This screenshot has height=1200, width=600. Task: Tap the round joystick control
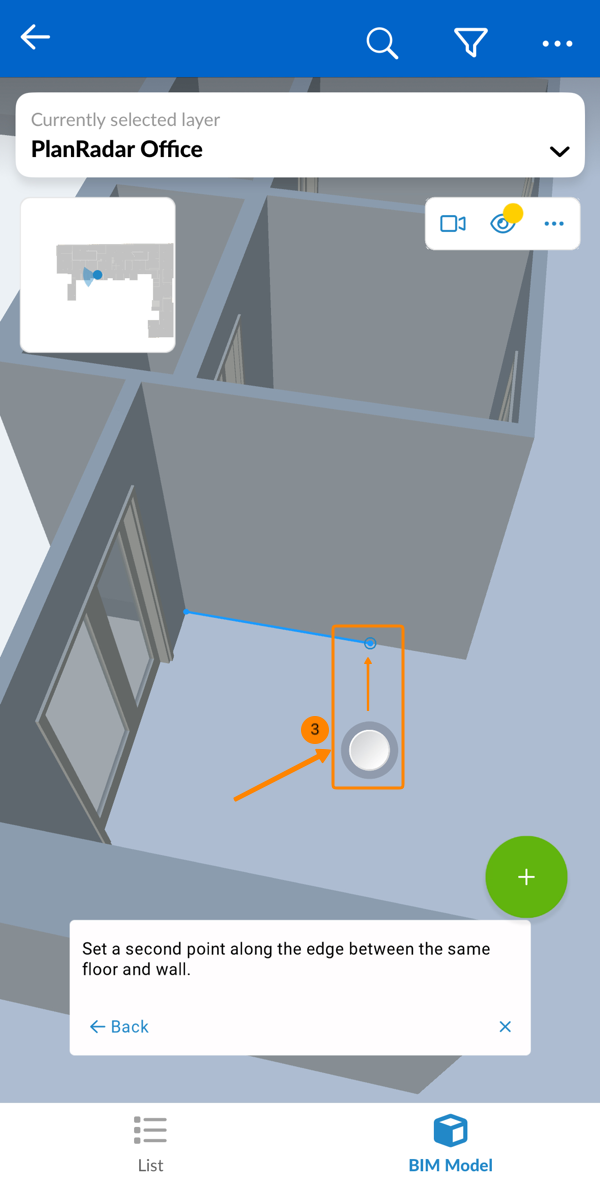(369, 750)
